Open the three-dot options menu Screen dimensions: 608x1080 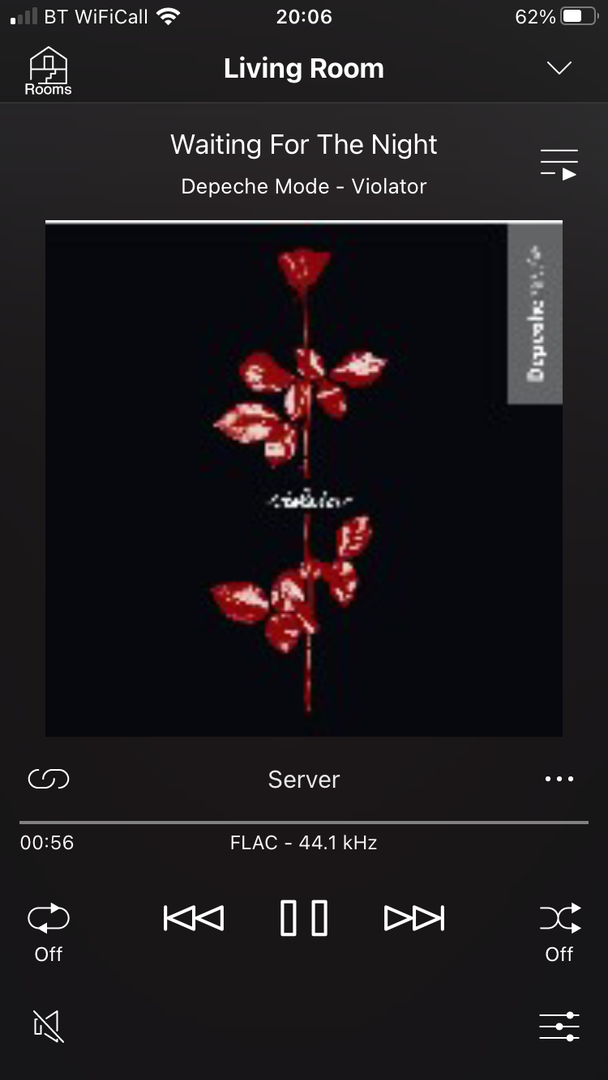pos(559,779)
